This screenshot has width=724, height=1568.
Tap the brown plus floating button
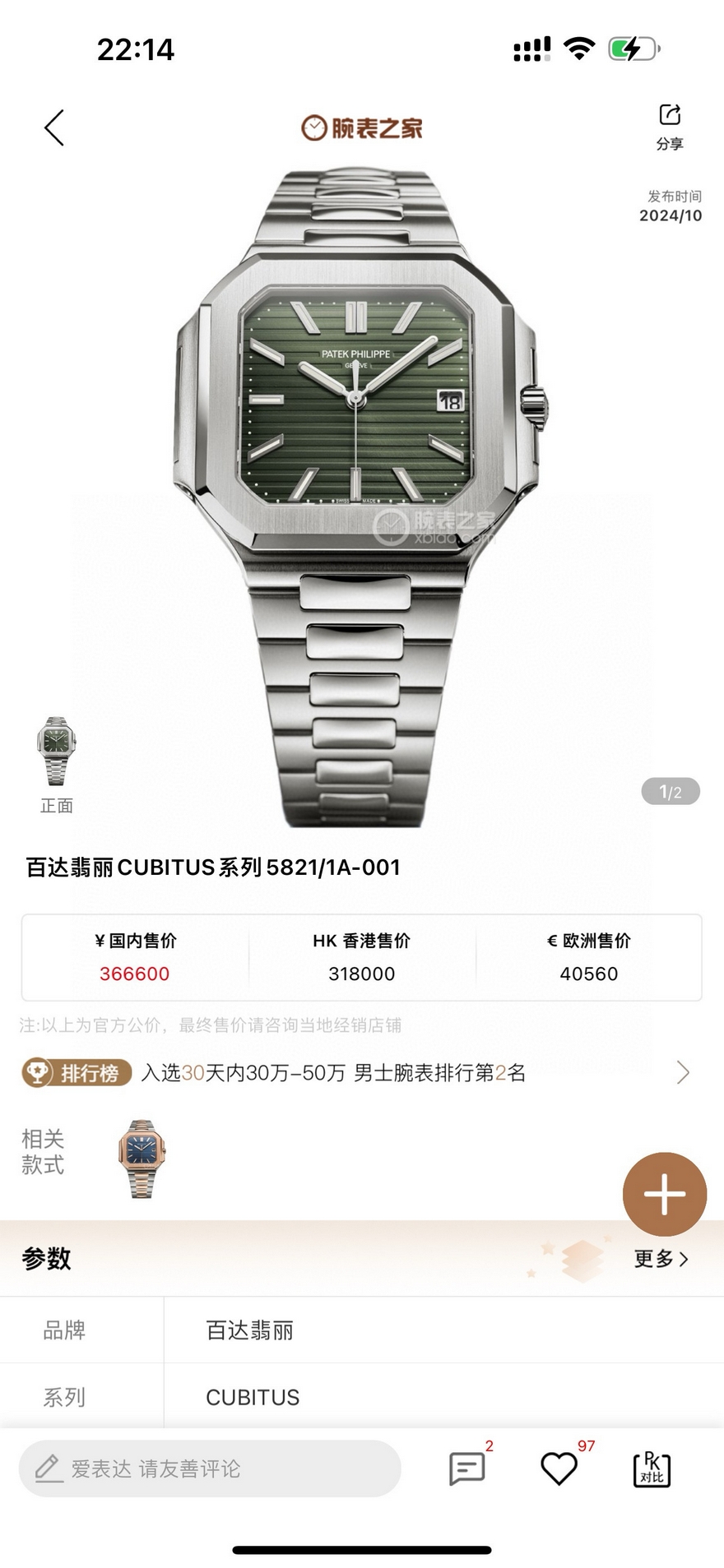point(664,1194)
